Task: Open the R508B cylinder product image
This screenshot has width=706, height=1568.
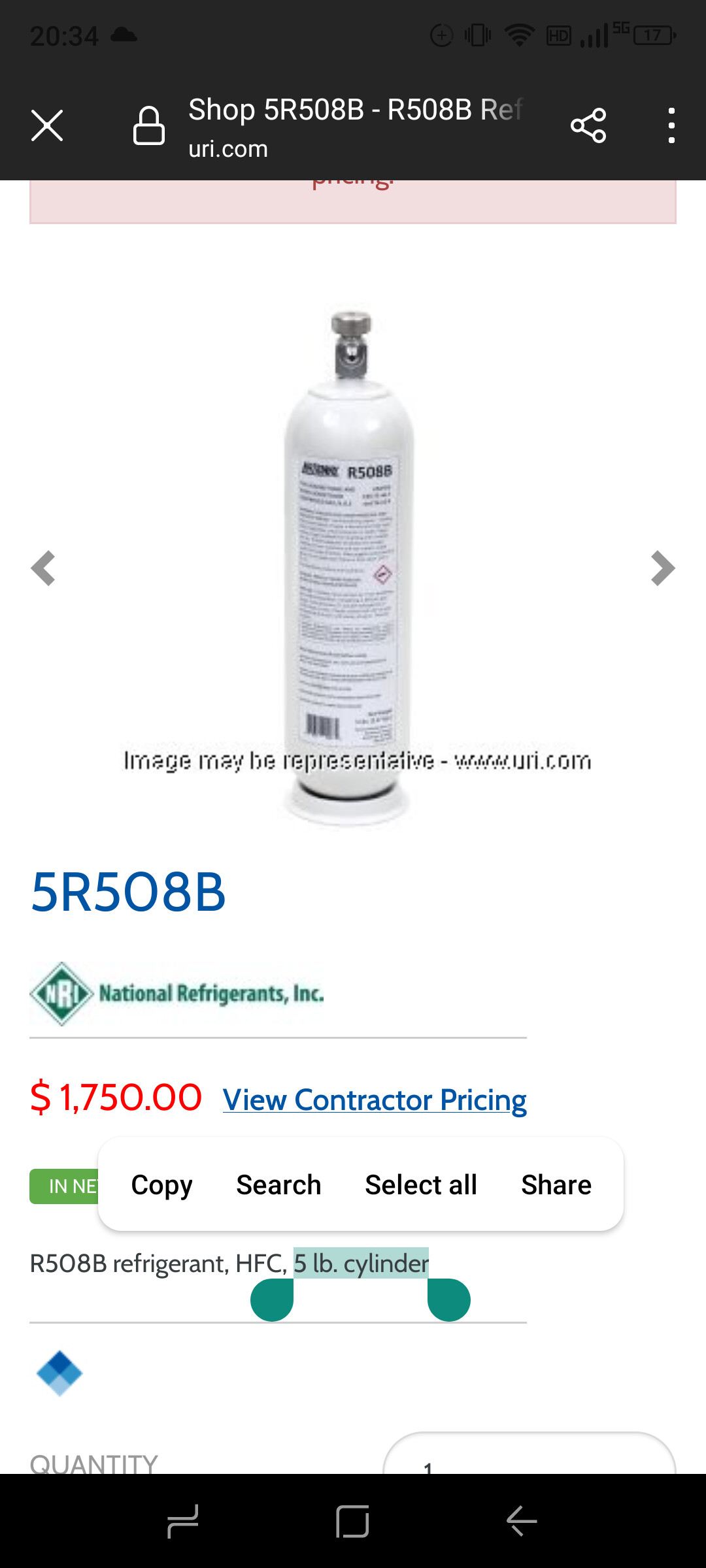Action: pyautogui.click(x=349, y=568)
